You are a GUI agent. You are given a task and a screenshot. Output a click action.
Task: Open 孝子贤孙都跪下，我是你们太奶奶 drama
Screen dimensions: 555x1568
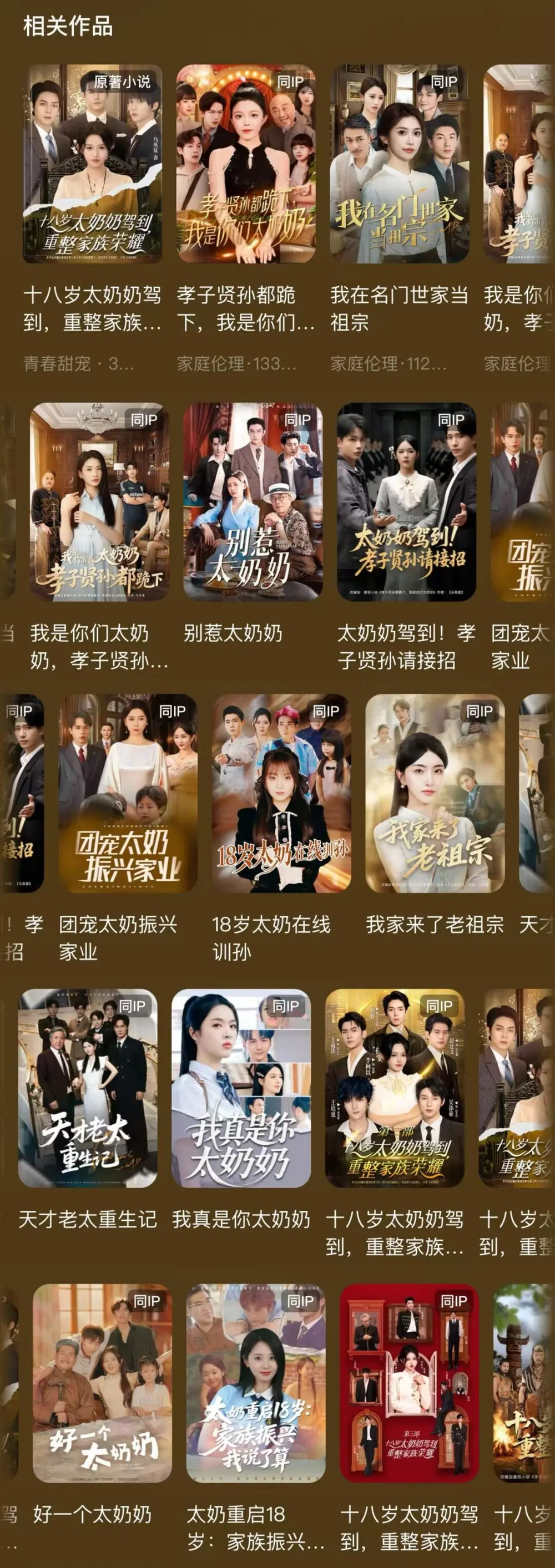(x=246, y=164)
